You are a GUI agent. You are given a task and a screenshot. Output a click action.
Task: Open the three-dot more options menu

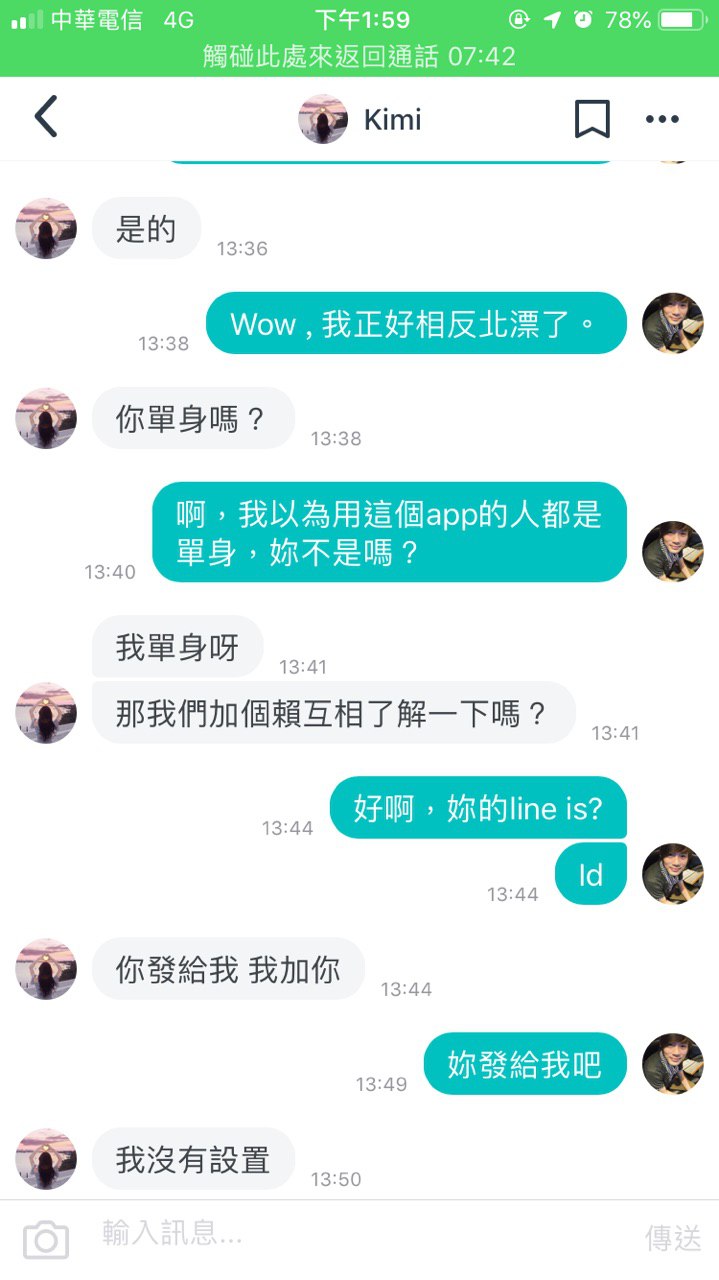pyautogui.click(x=662, y=119)
